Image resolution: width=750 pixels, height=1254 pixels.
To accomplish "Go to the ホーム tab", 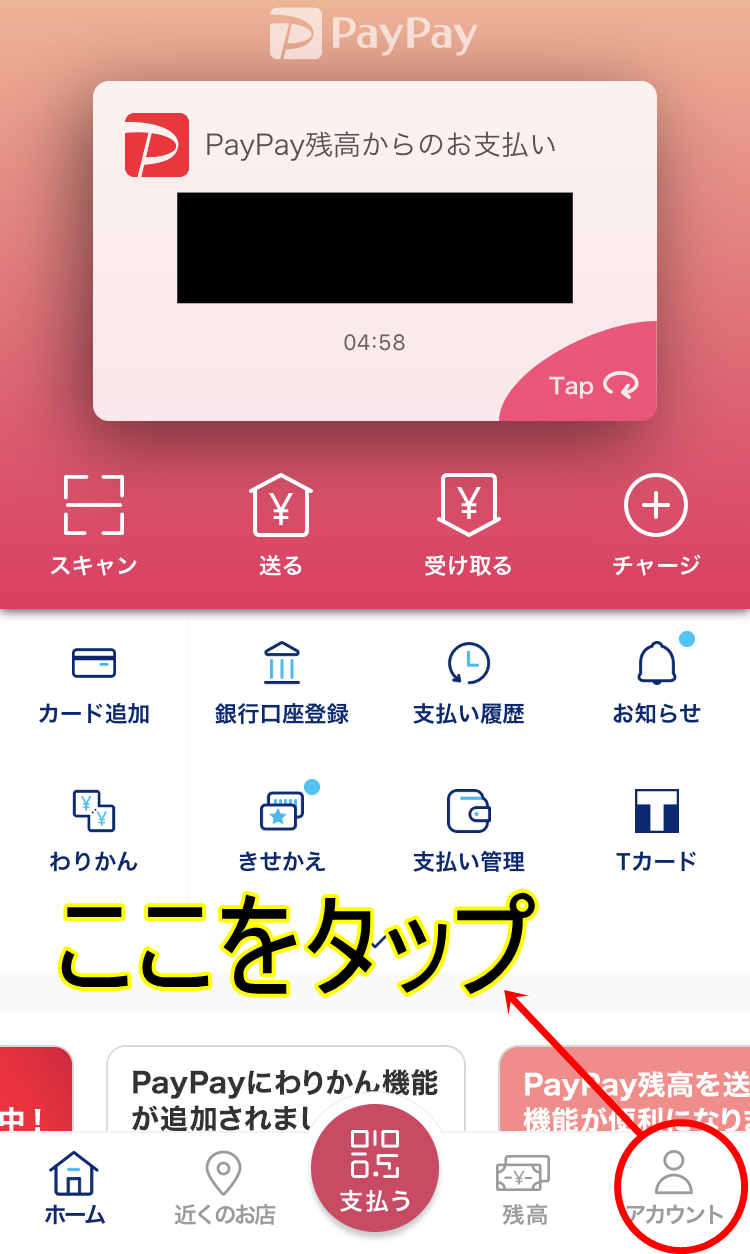I will (75, 1188).
